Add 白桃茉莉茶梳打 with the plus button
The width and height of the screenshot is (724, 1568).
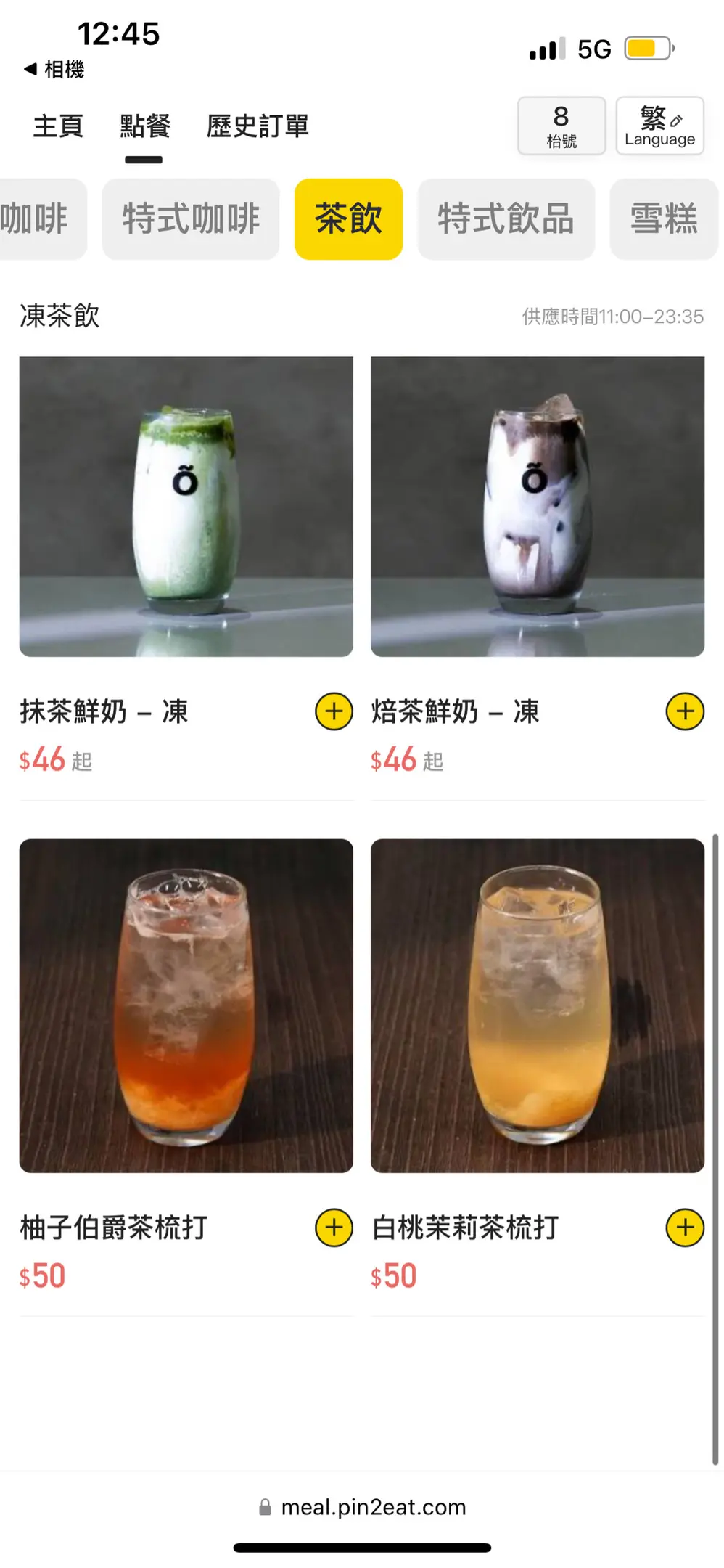pyautogui.click(x=685, y=1228)
